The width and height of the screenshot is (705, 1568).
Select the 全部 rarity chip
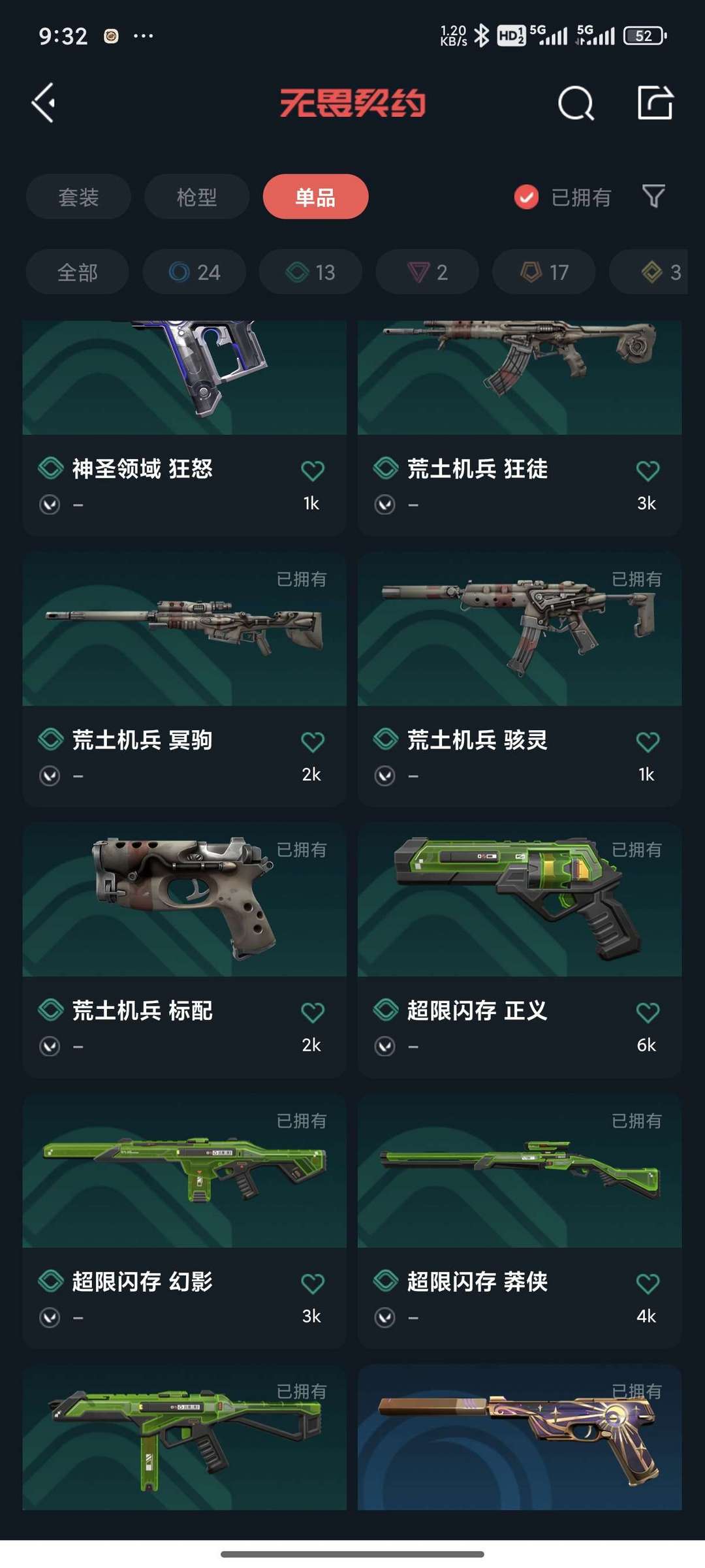click(x=77, y=272)
